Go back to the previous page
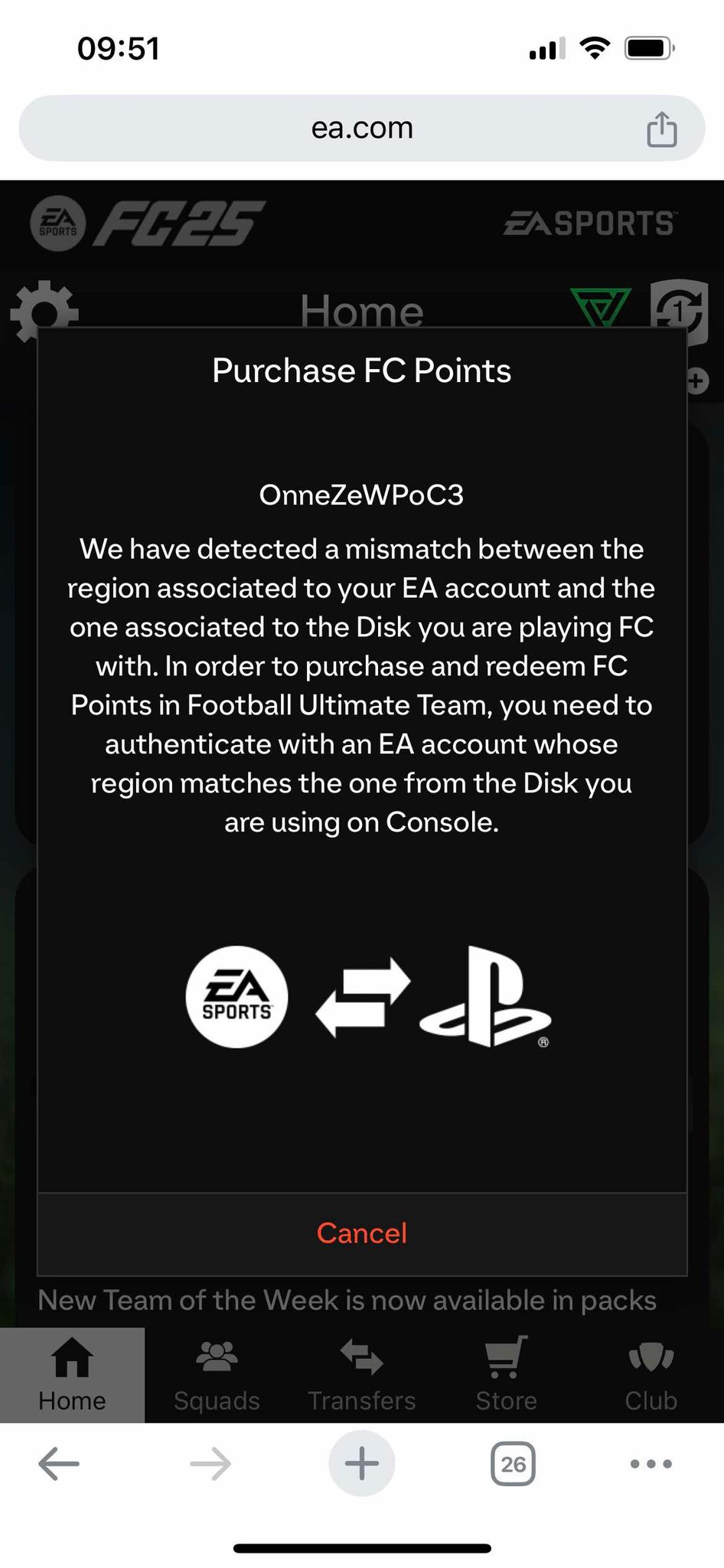724x1568 pixels. click(59, 1463)
